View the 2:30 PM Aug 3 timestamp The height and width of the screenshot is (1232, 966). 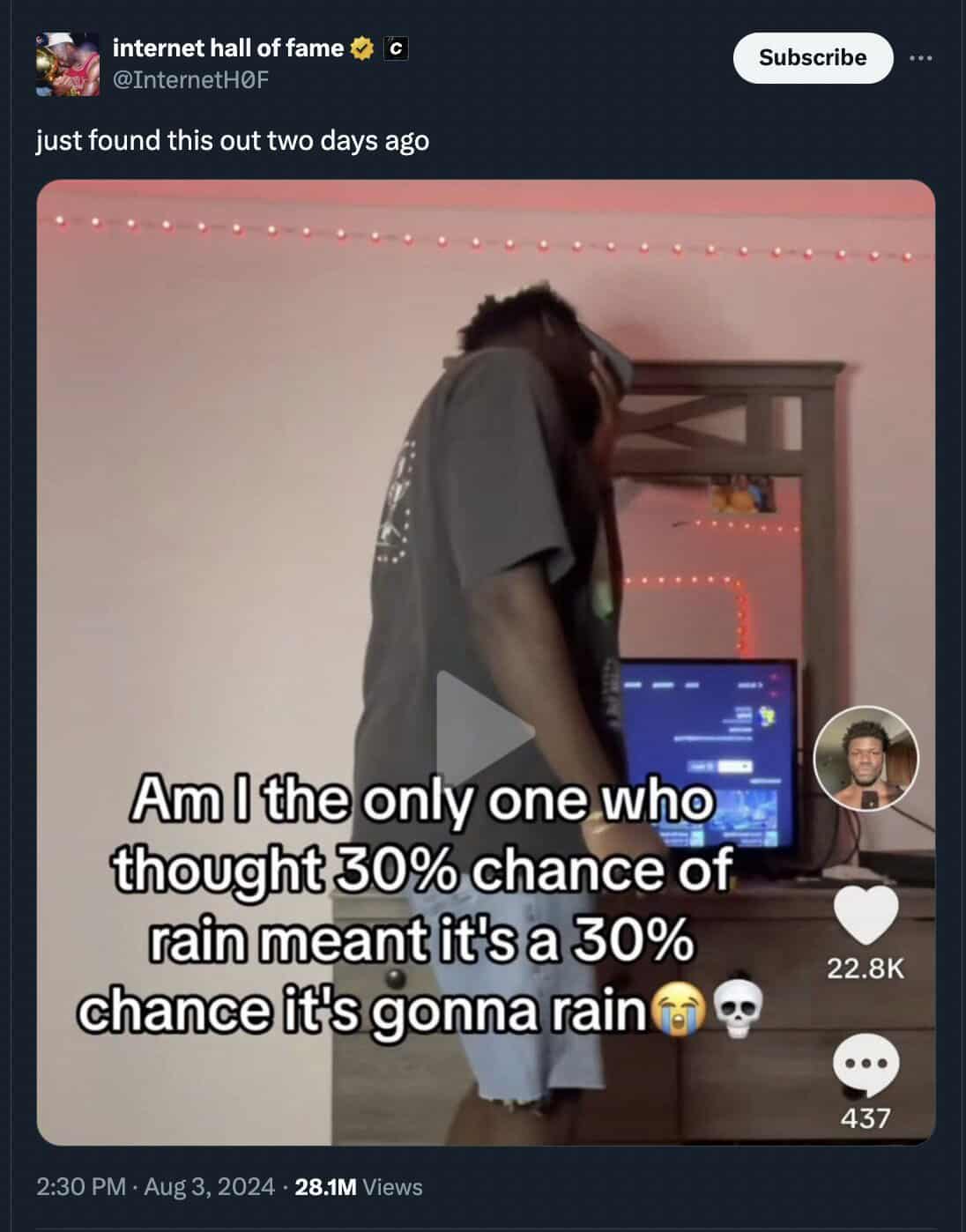[155, 1187]
